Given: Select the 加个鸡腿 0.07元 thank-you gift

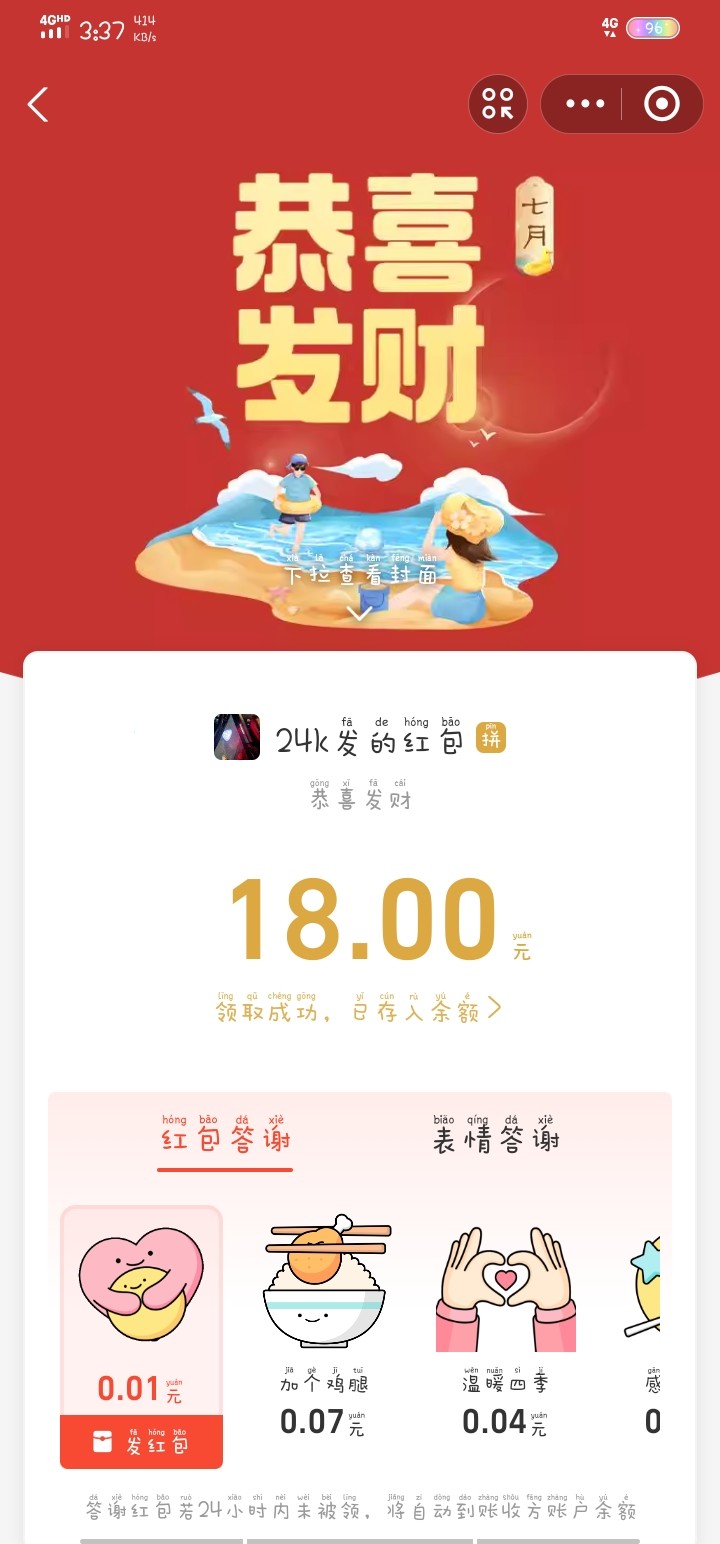Looking at the screenshot, I should pyautogui.click(x=324, y=1320).
